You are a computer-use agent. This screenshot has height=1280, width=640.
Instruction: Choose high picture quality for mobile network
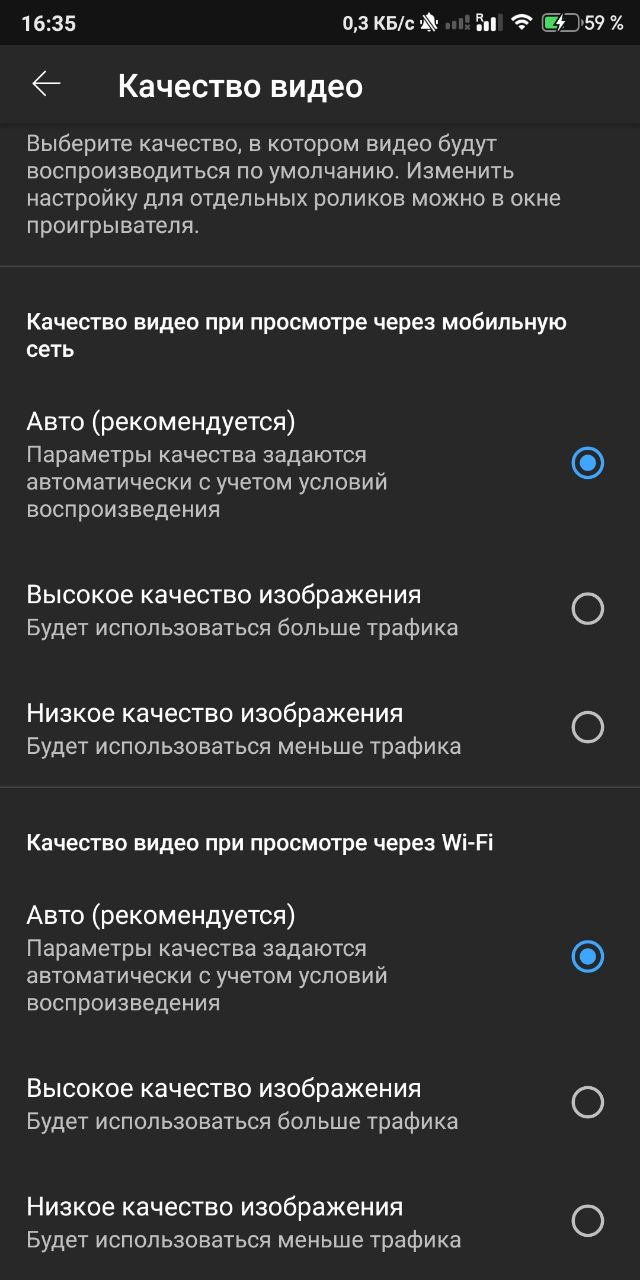(587, 609)
